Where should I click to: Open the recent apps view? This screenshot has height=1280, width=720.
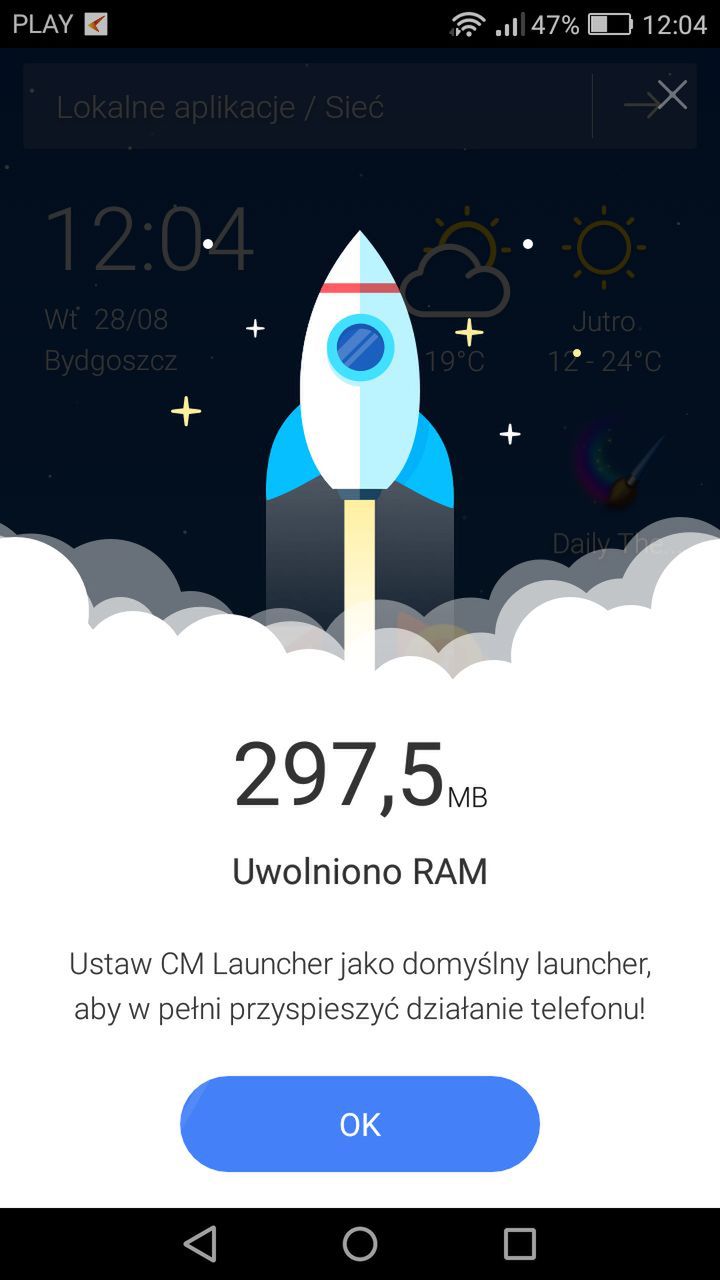[x=520, y=1244]
